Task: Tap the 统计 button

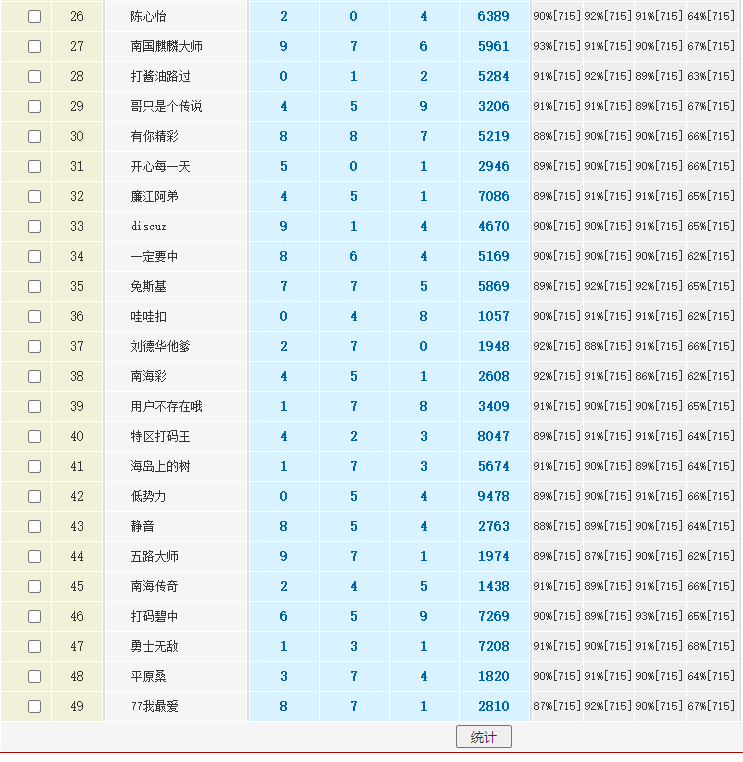Action: pyautogui.click(x=484, y=737)
